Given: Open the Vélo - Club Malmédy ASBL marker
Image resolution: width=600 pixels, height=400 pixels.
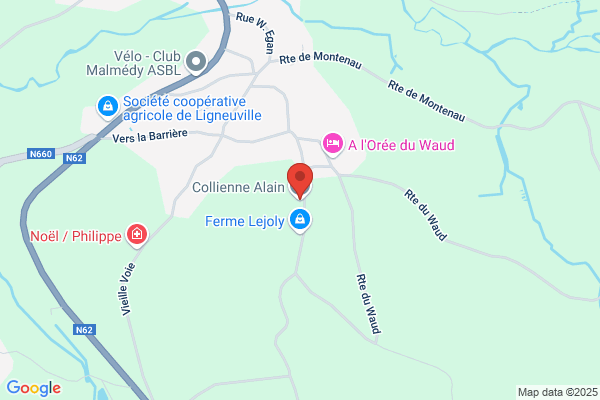Looking at the screenshot, I should [x=196, y=62].
